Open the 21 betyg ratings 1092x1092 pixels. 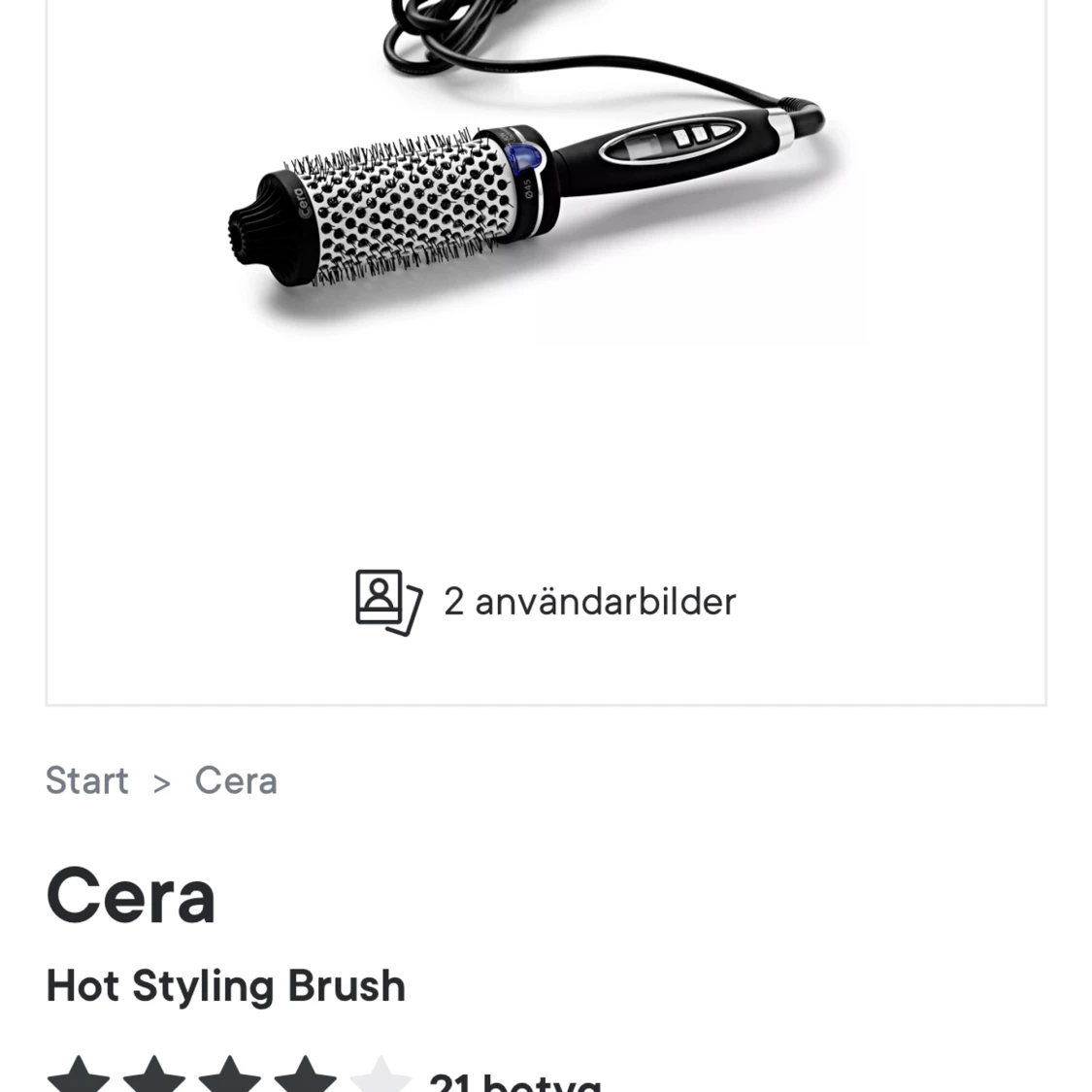click(514, 1080)
